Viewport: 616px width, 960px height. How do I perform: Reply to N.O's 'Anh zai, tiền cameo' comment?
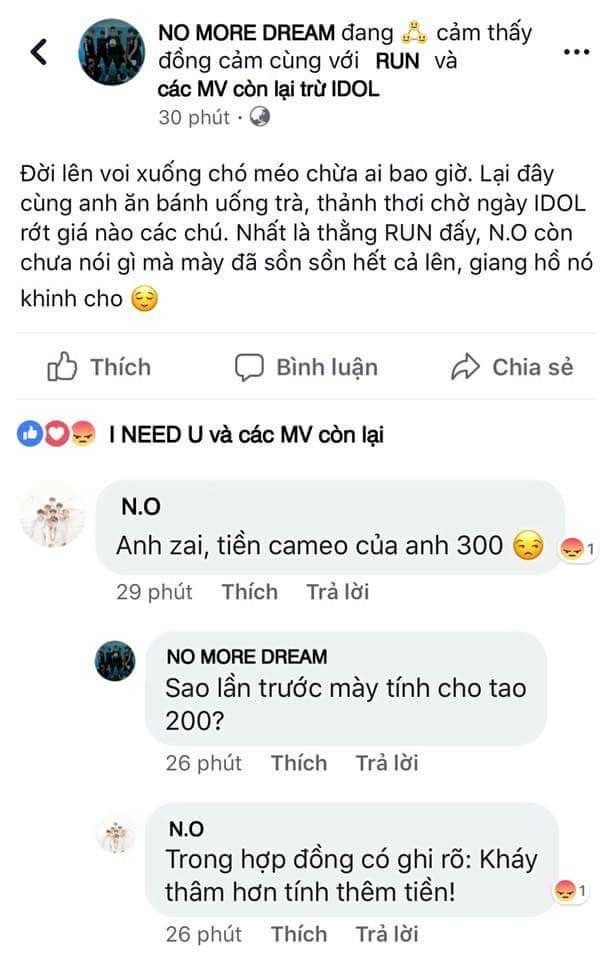coord(337,592)
